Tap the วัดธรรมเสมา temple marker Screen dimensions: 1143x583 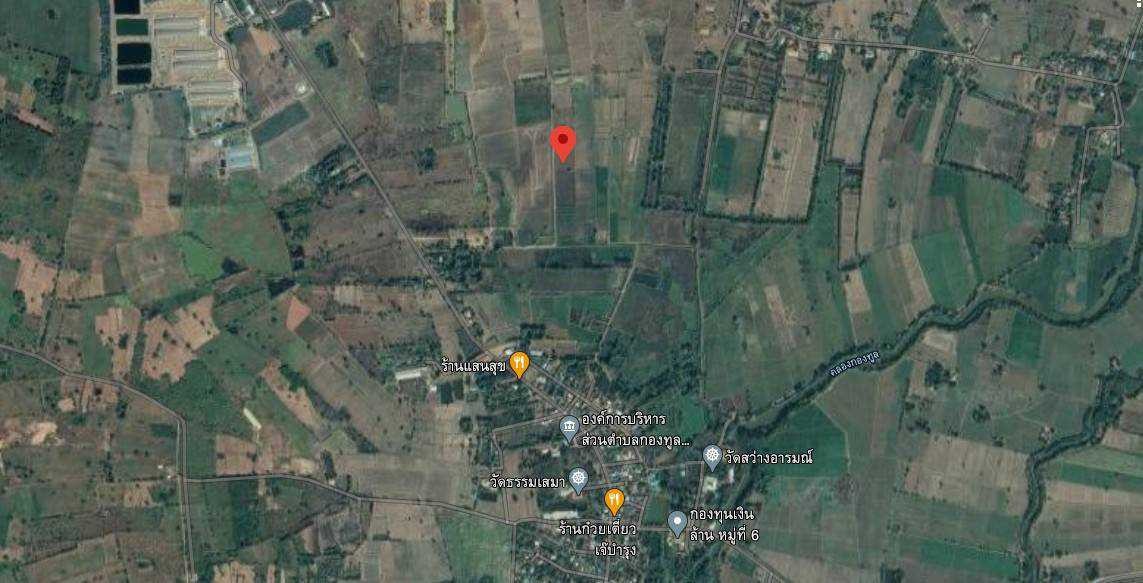(577, 481)
